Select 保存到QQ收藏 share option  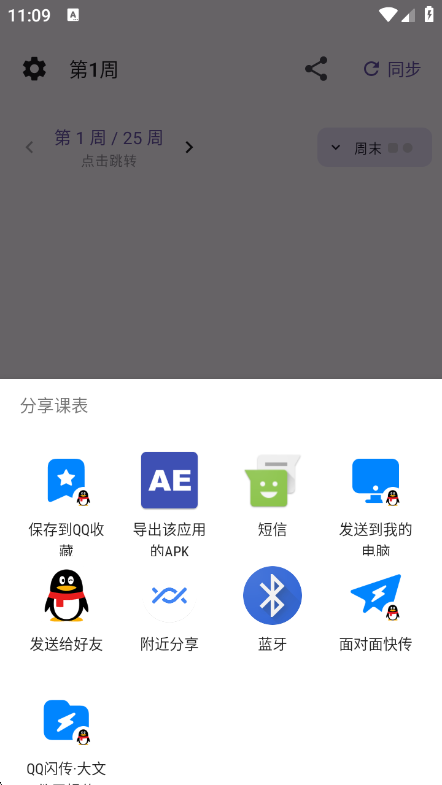[67, 503]
